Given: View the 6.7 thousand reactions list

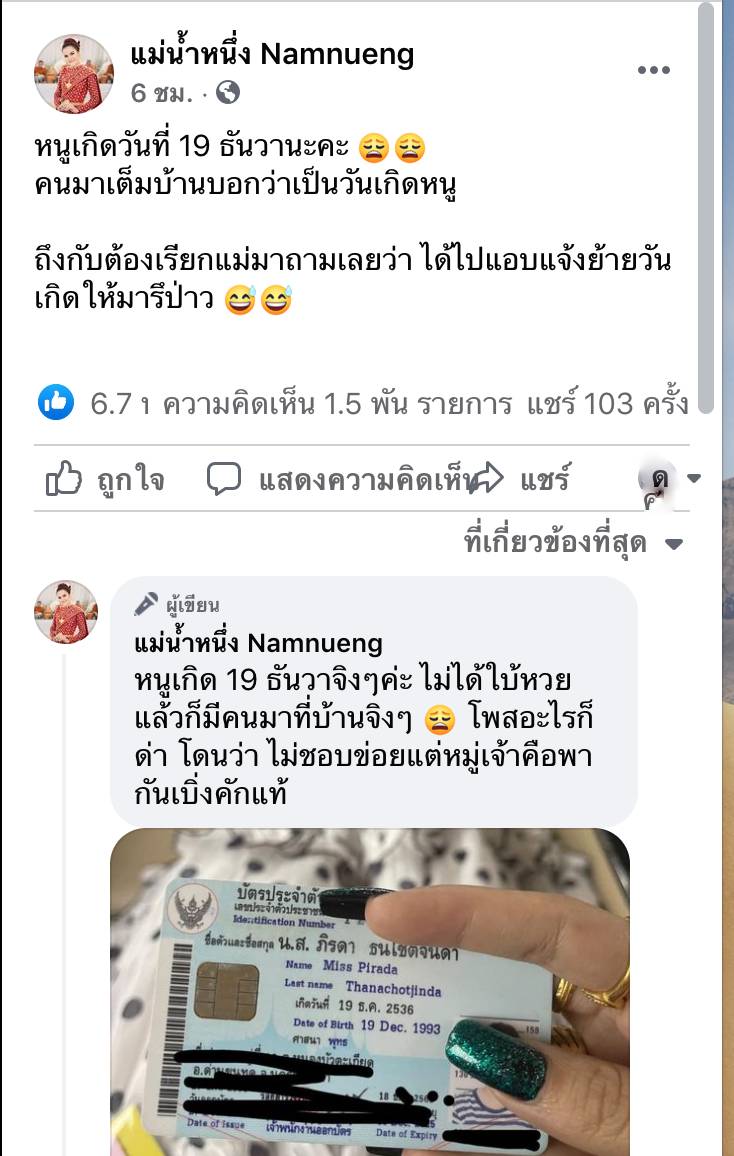Looking at the screenshot, I should (x=96, y=403).
